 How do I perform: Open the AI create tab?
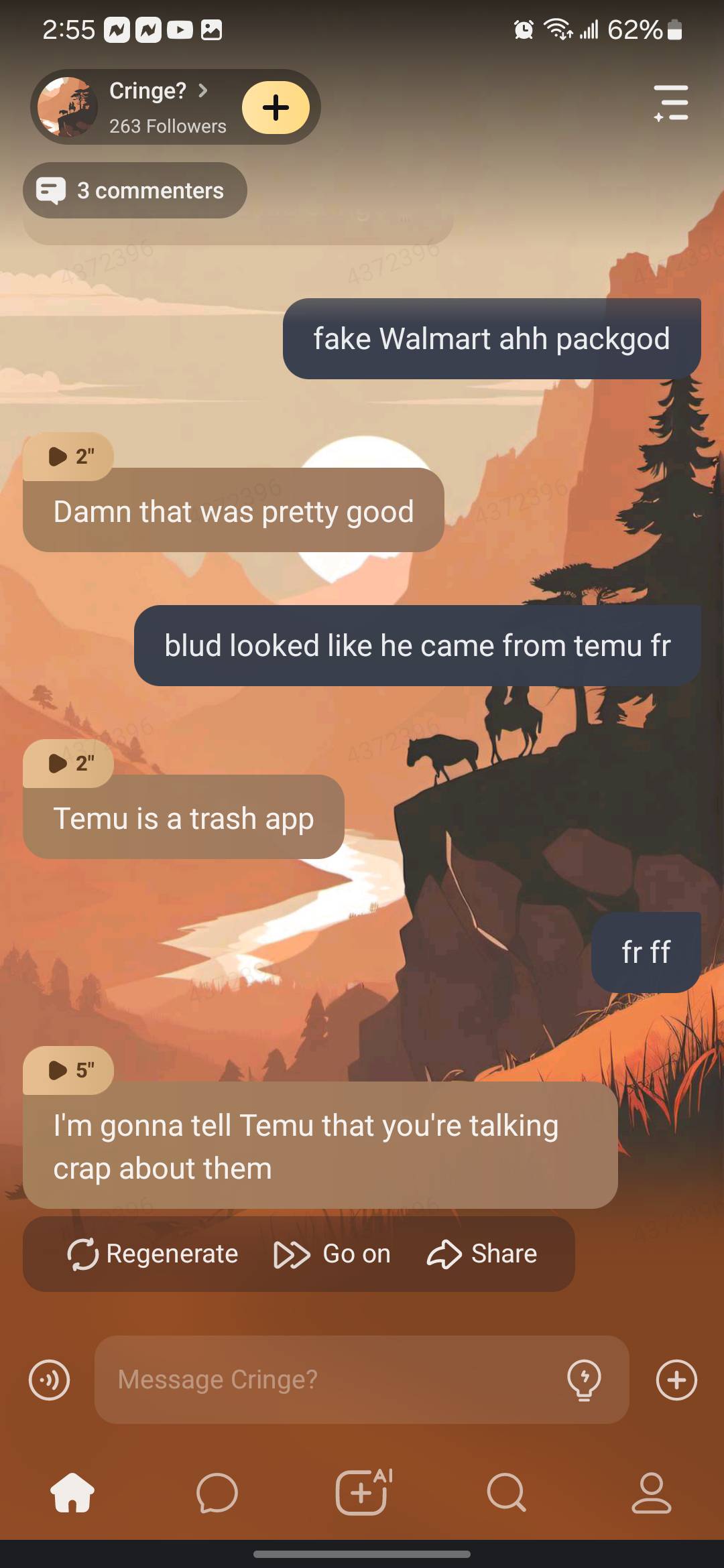coord(363,1492)
